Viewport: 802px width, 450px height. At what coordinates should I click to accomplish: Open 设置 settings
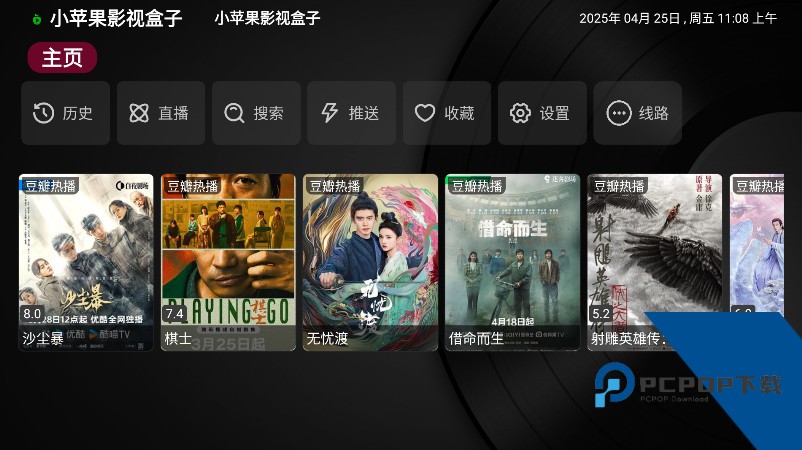tap(541, 113)
